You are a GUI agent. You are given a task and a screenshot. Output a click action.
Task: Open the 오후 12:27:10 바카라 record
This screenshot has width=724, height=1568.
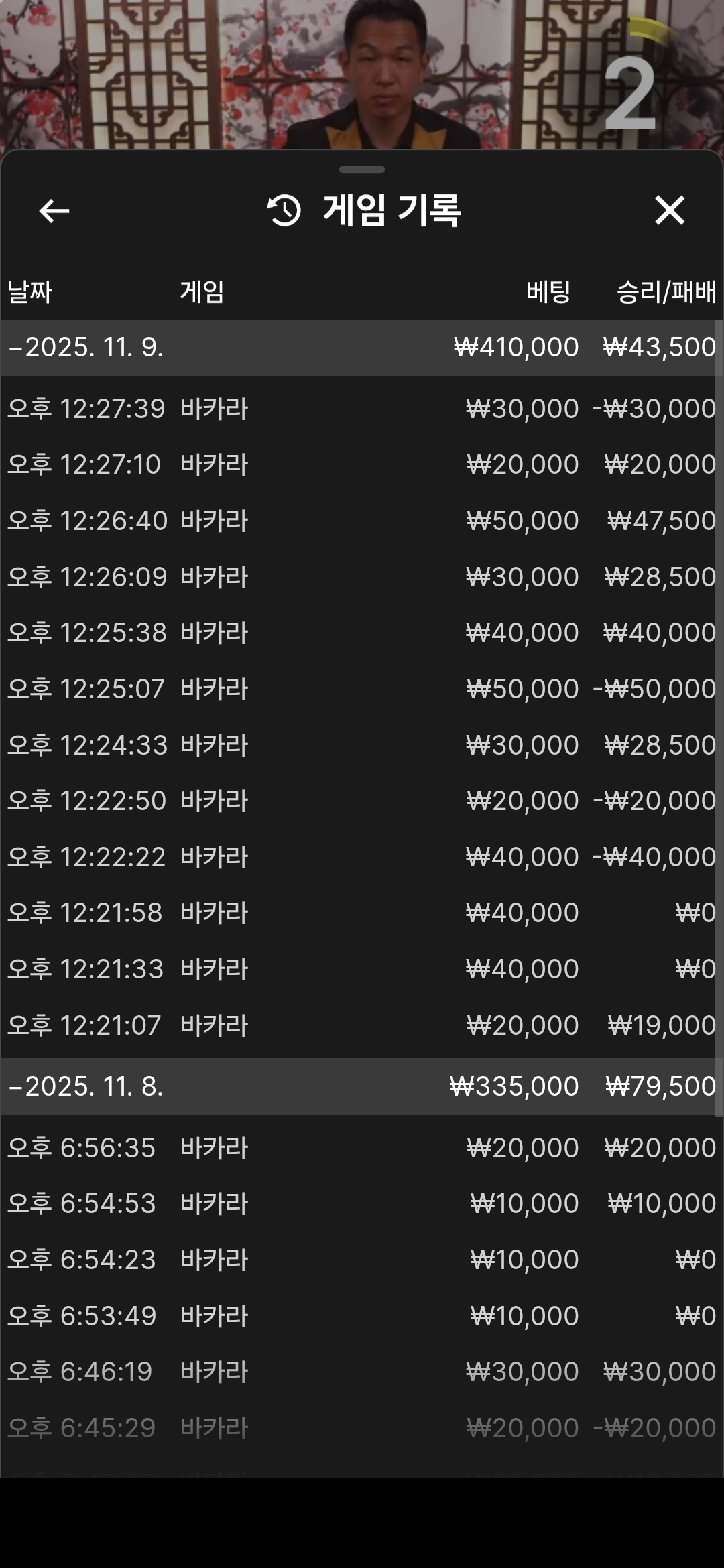(362, 464)
